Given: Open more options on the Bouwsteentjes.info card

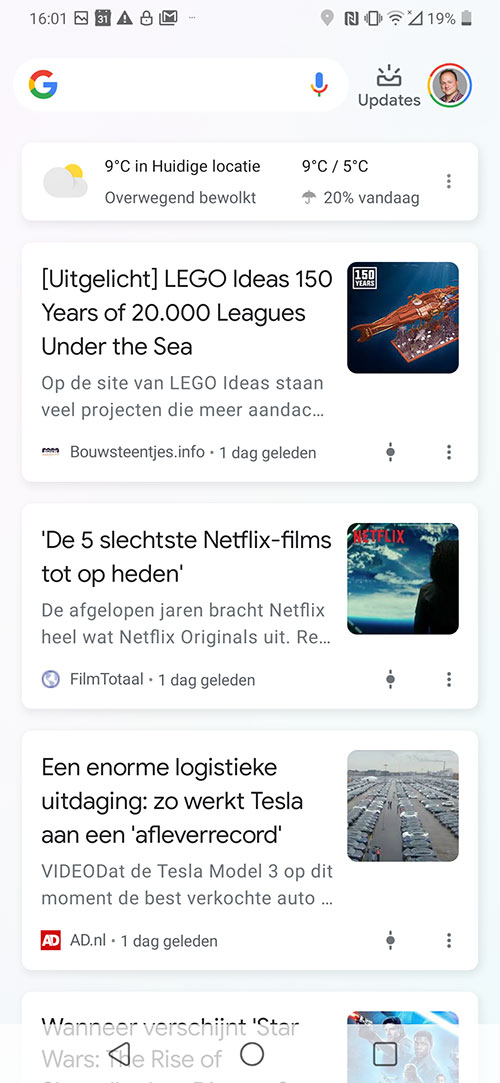Looking at the screenshot, I should coord(449,452).
